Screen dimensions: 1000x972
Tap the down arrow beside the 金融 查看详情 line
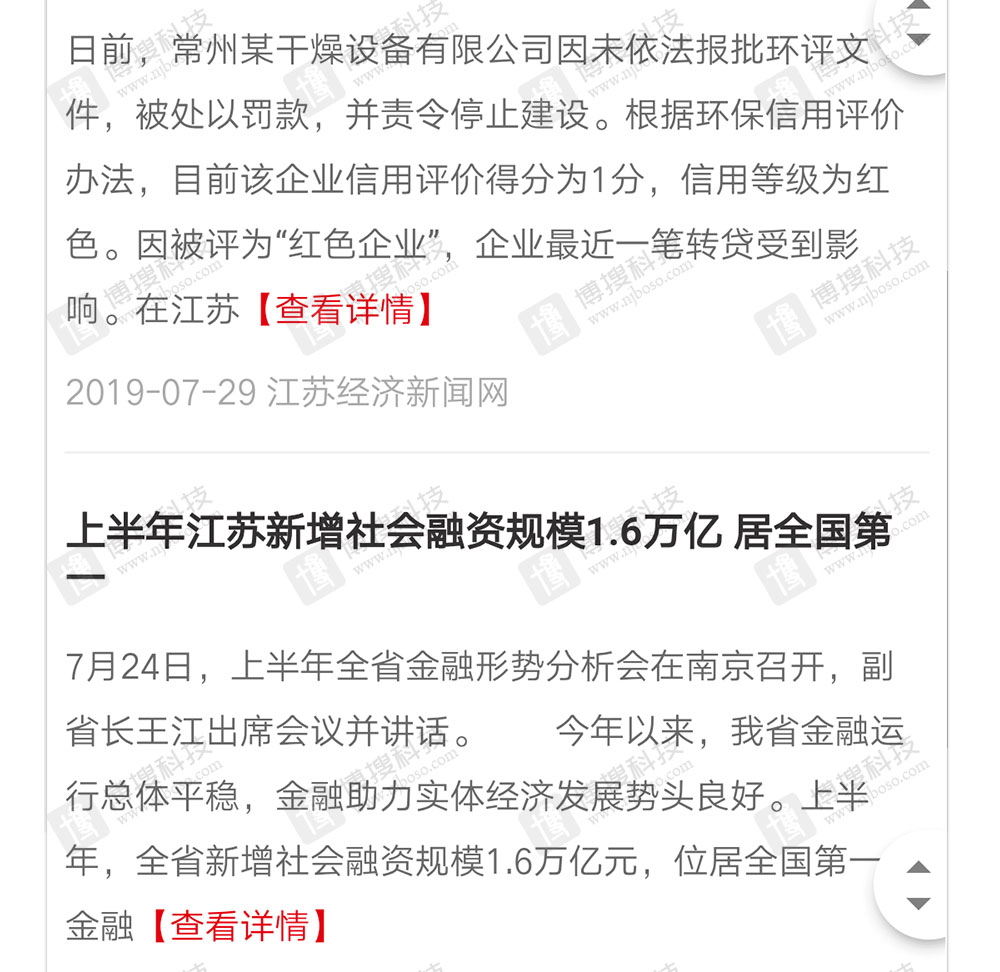[x=918, y=904]
